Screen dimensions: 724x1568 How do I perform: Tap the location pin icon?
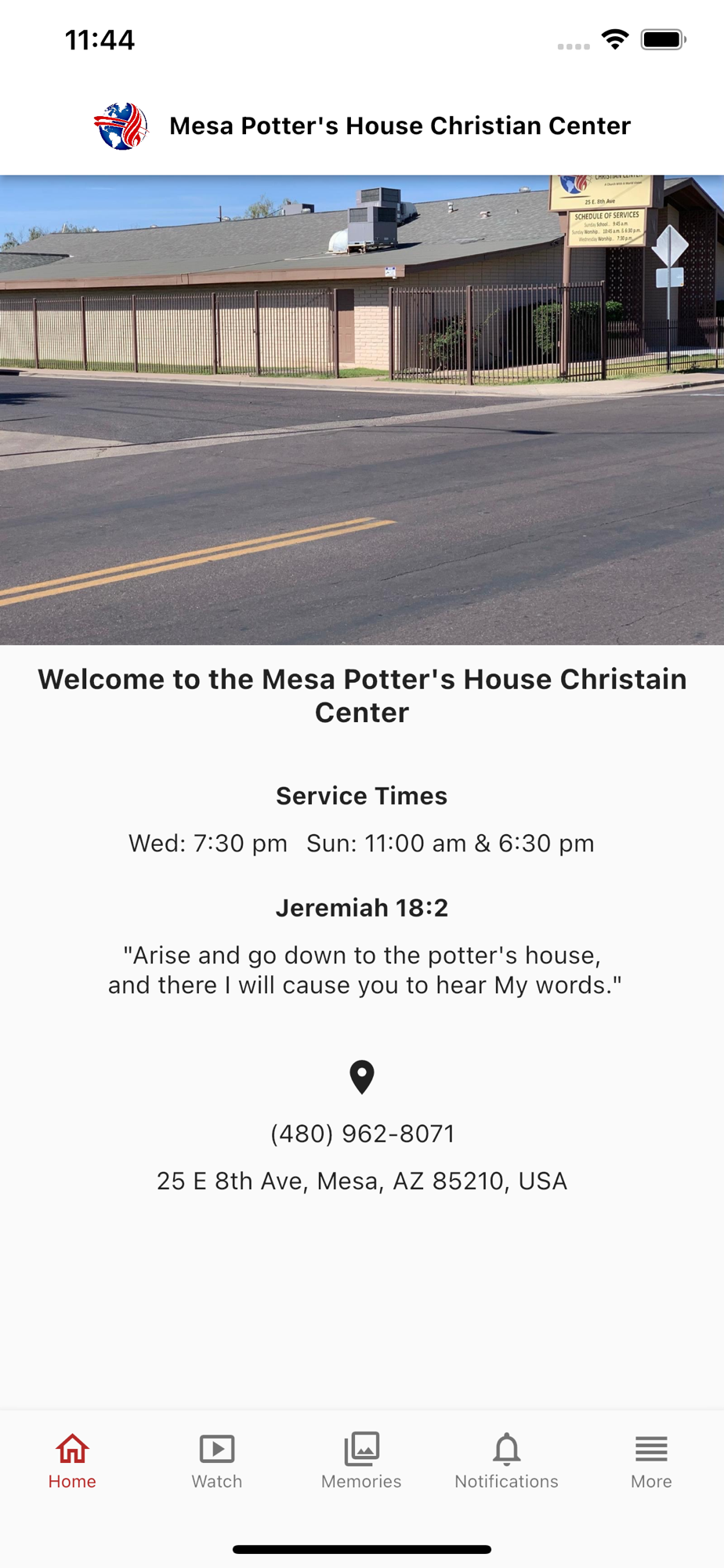pyautogui.click(x=362, y=1077)
